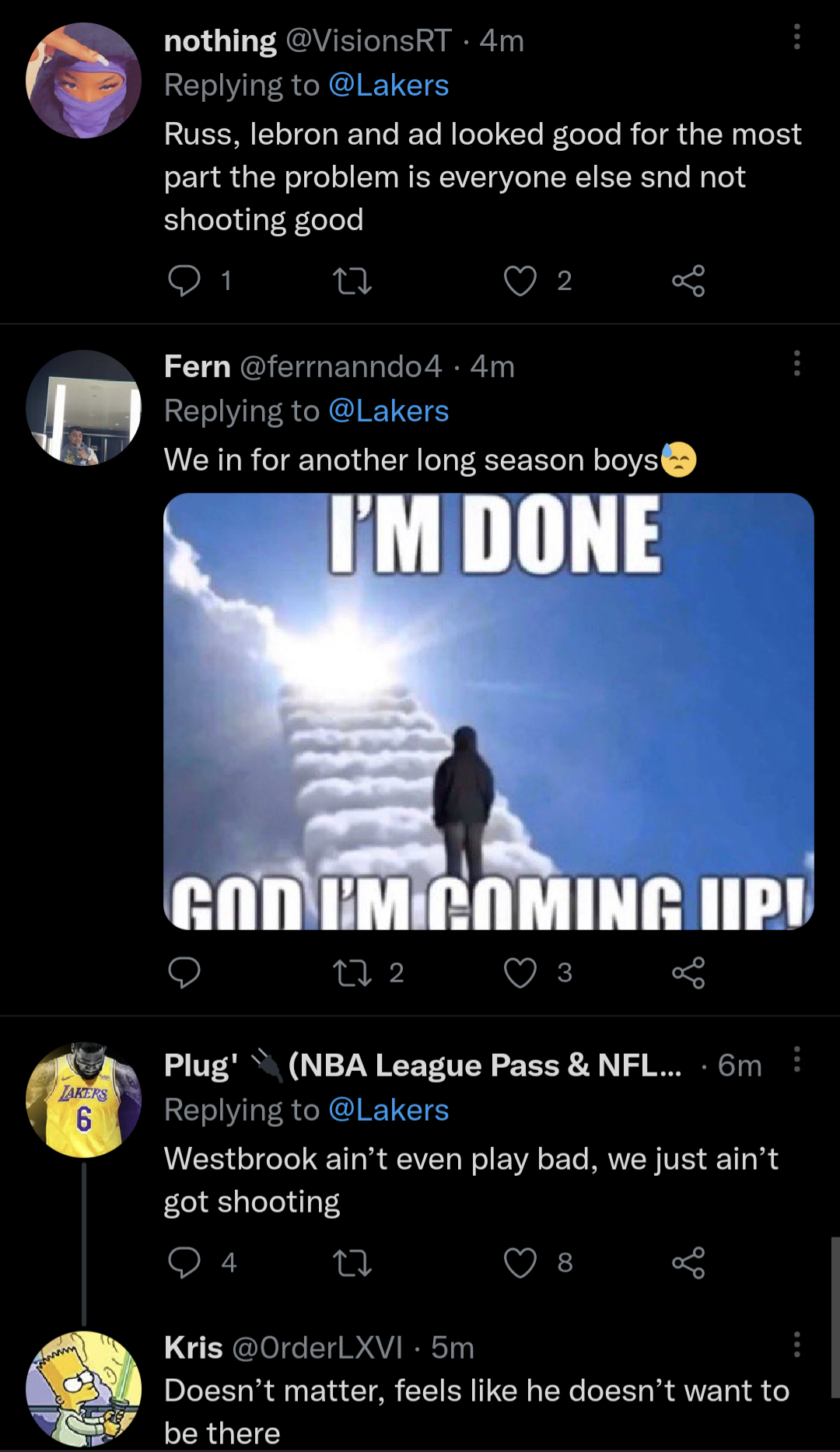This screenshot has width=840, height=1452.
Task: Retweet nothing's tweet about Russ and LeBron
Action: click(352, 281)
